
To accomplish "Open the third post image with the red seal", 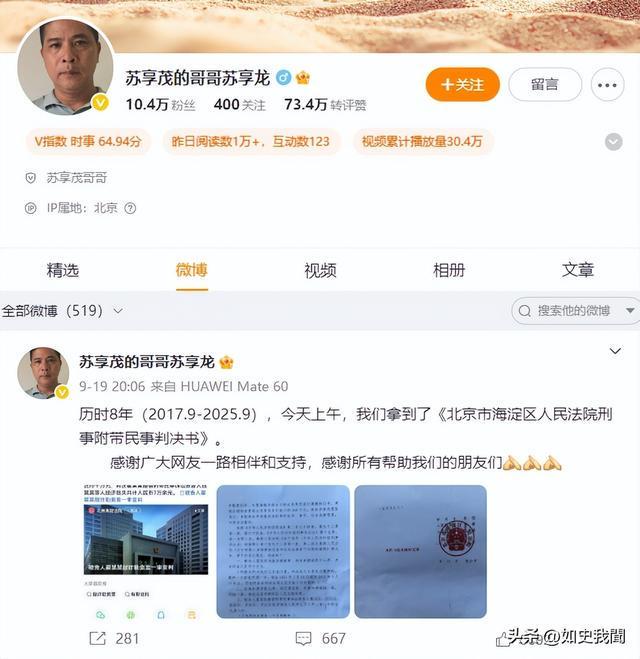I will point(420,551).
